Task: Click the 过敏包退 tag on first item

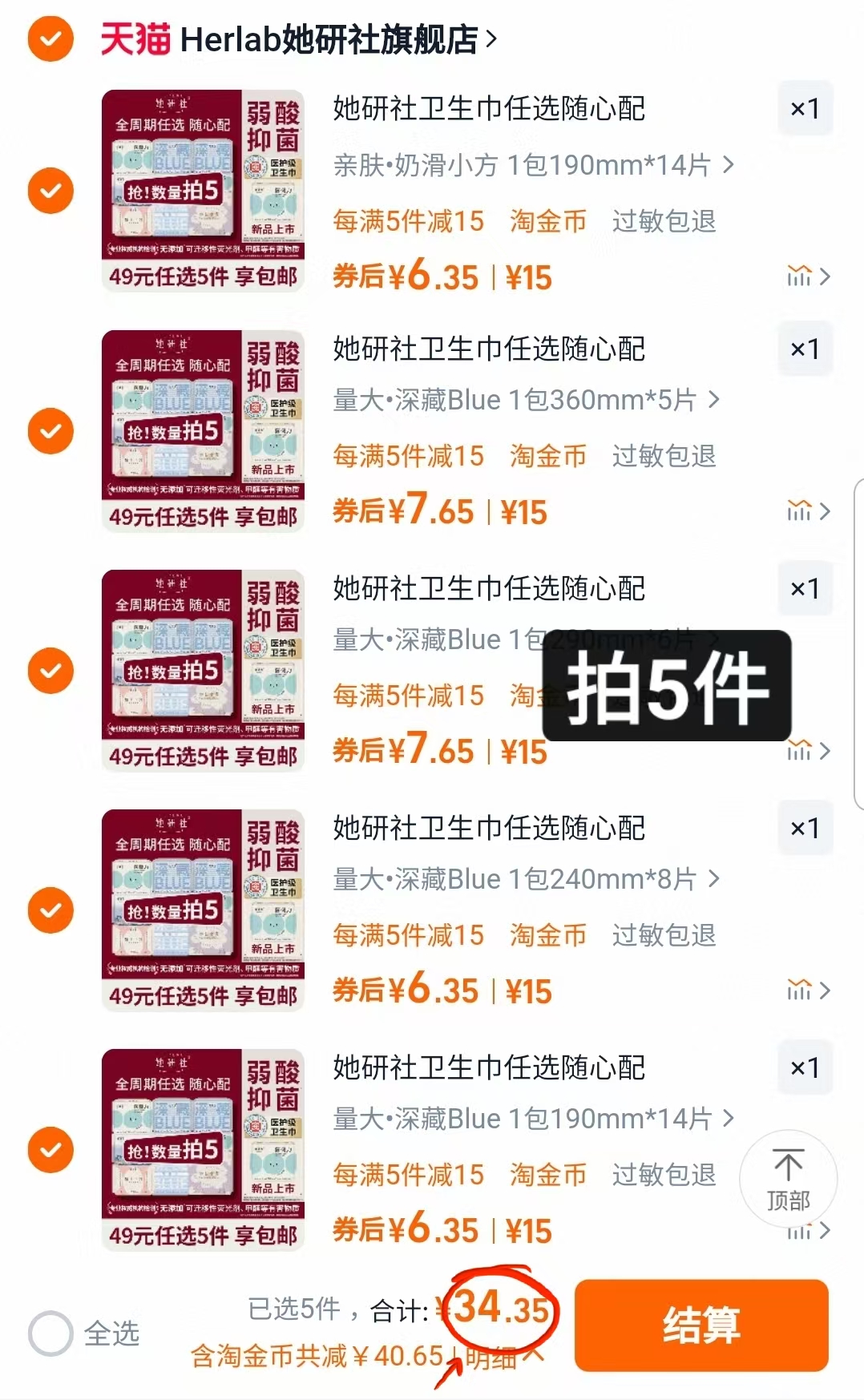Action: pos(664,222)
